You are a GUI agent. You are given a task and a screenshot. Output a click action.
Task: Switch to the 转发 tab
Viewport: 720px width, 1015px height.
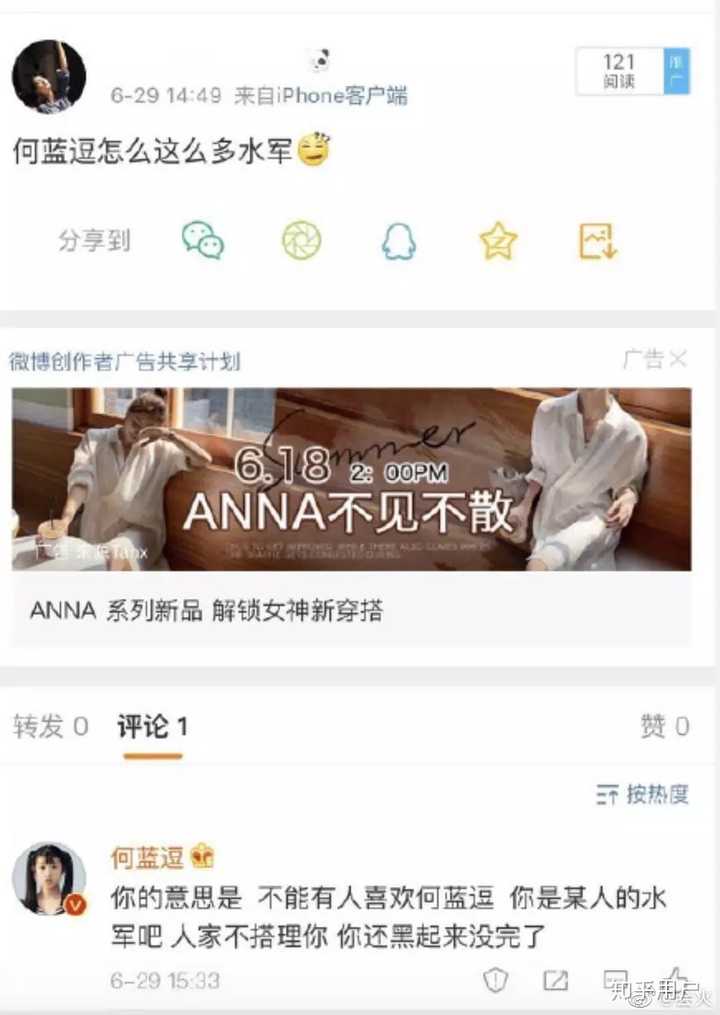tap(50, 727)
